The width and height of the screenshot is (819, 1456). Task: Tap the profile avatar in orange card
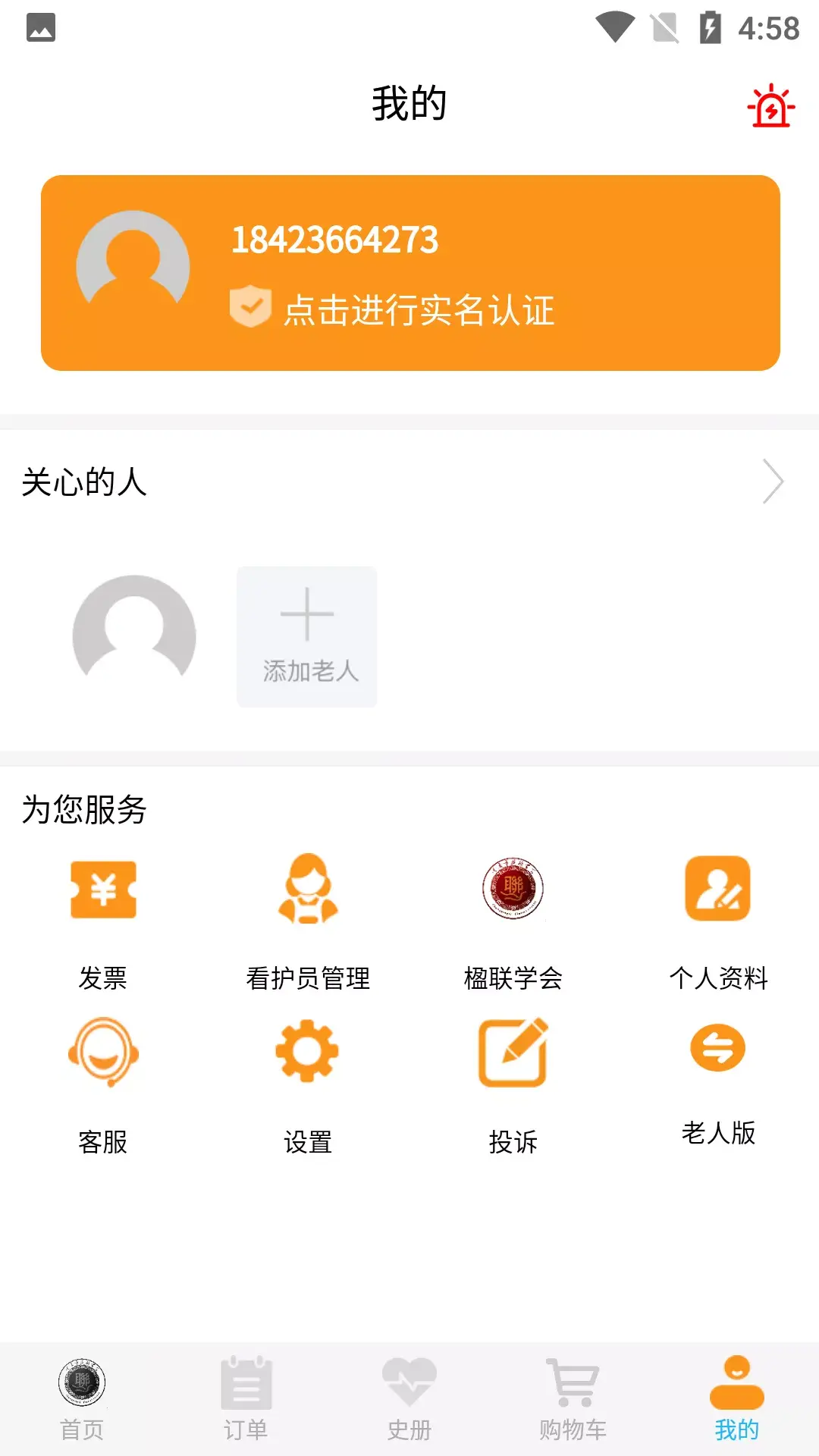coord(133,267)
